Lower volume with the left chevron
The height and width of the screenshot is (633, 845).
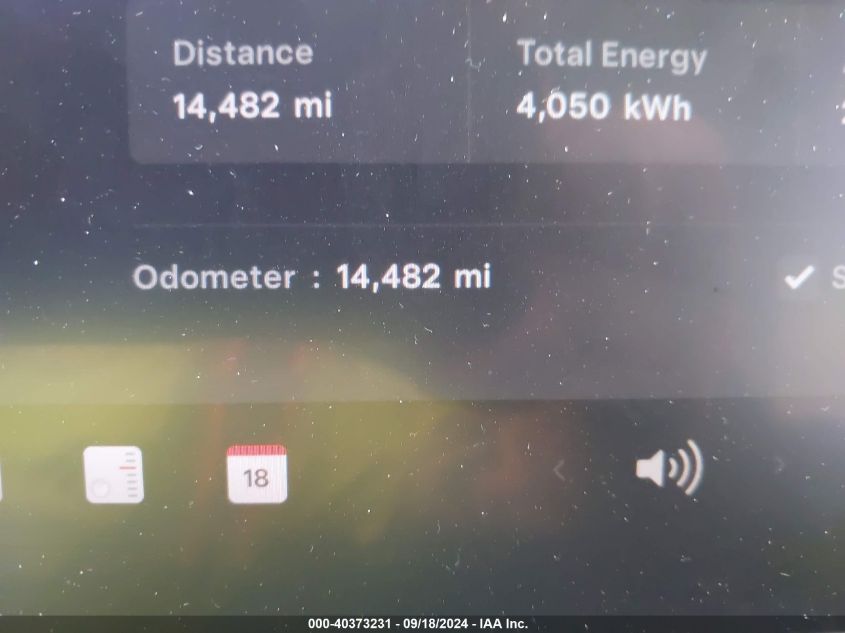tap(560, 470)
